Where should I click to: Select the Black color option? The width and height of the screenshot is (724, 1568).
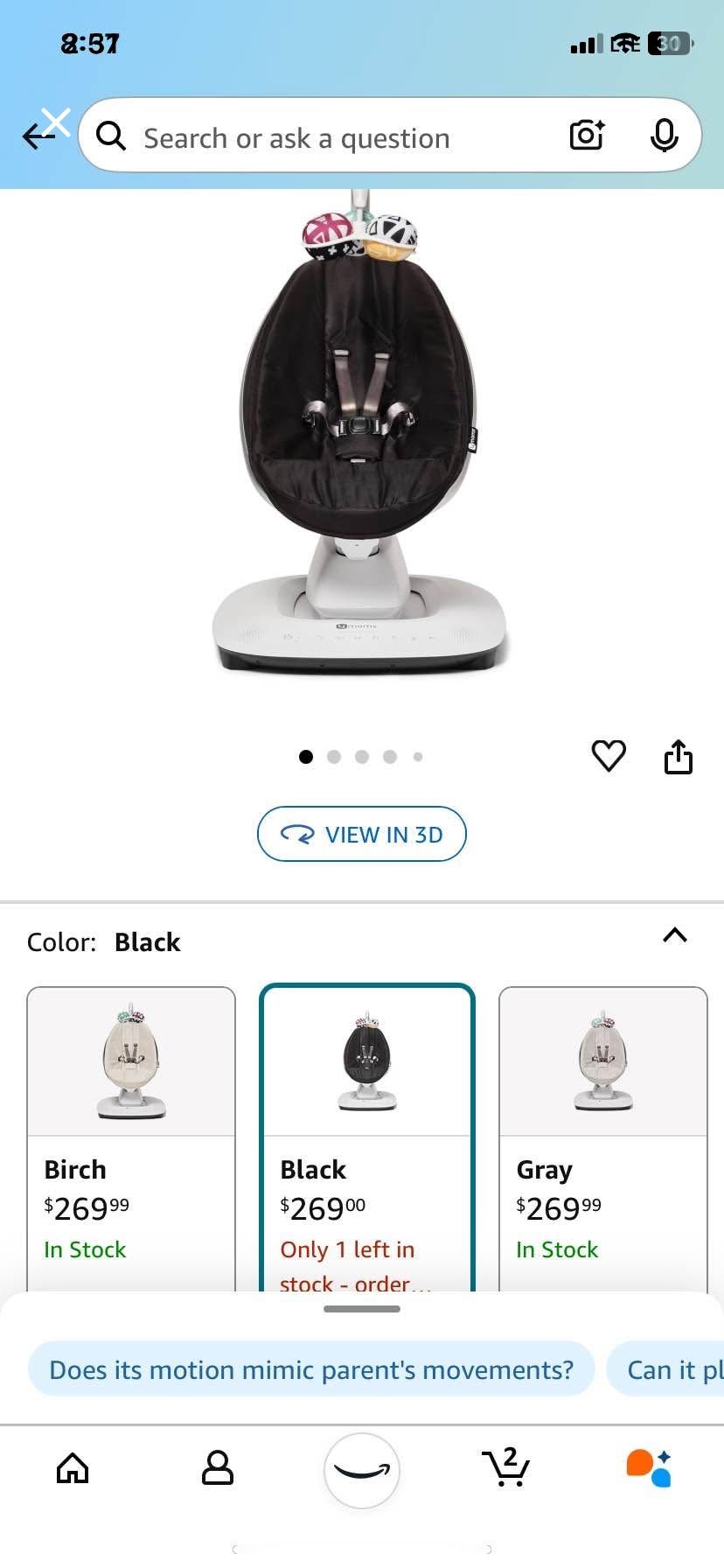point(367,1137)
